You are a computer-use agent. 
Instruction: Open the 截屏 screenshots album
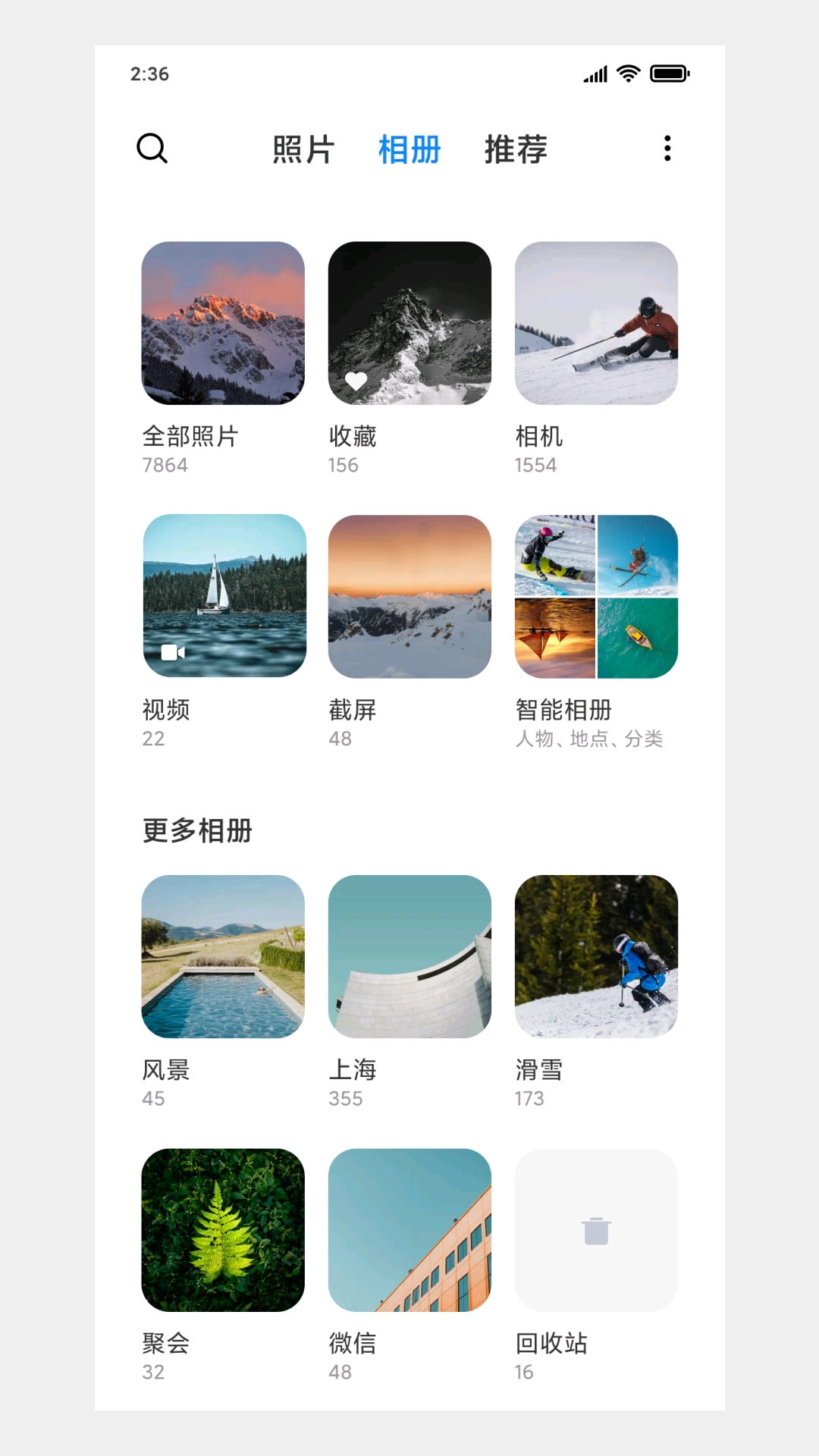click(409, 596)
